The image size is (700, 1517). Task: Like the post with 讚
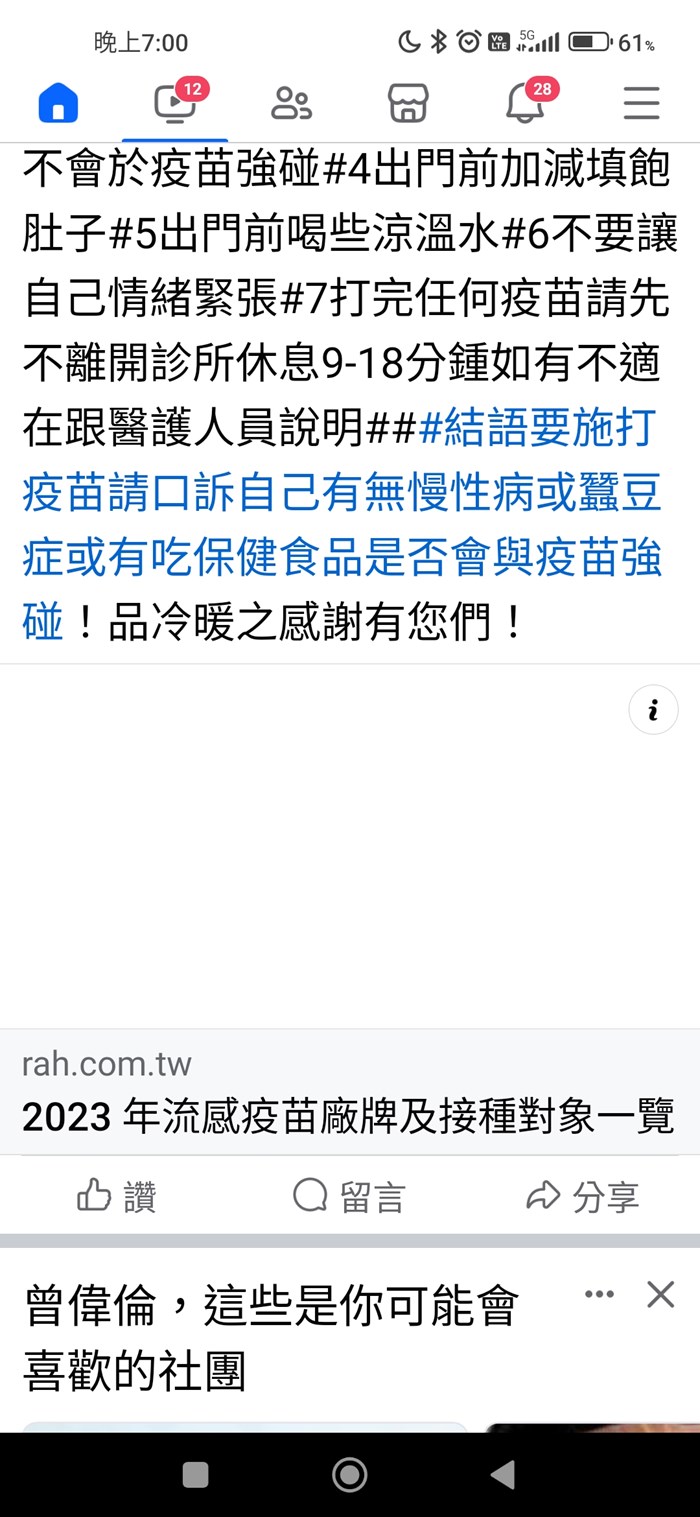pyautogui.click(x=117, y=1196)
